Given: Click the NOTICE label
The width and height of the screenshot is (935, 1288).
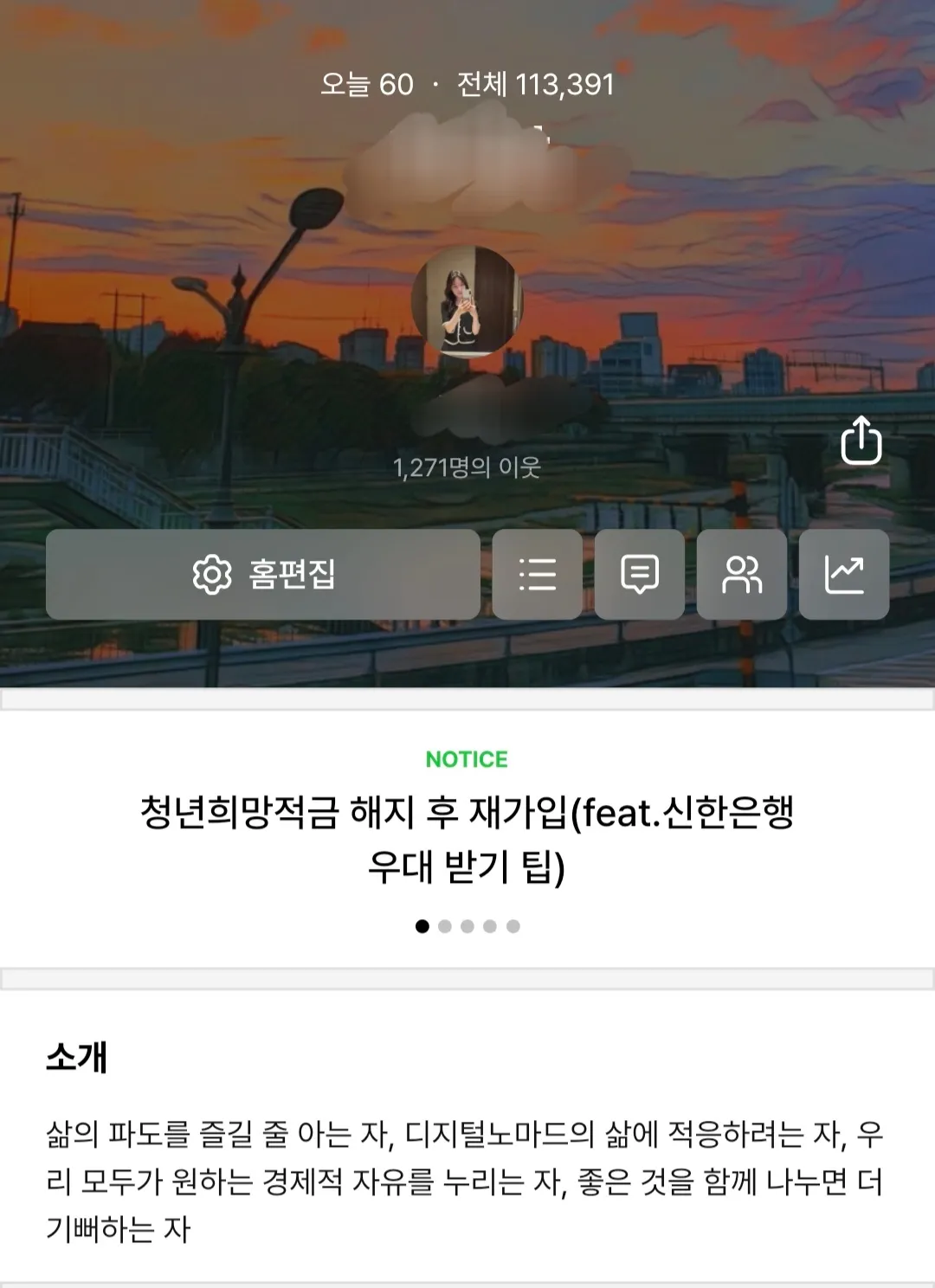Looking at the screenshot, I should point(467,761).
